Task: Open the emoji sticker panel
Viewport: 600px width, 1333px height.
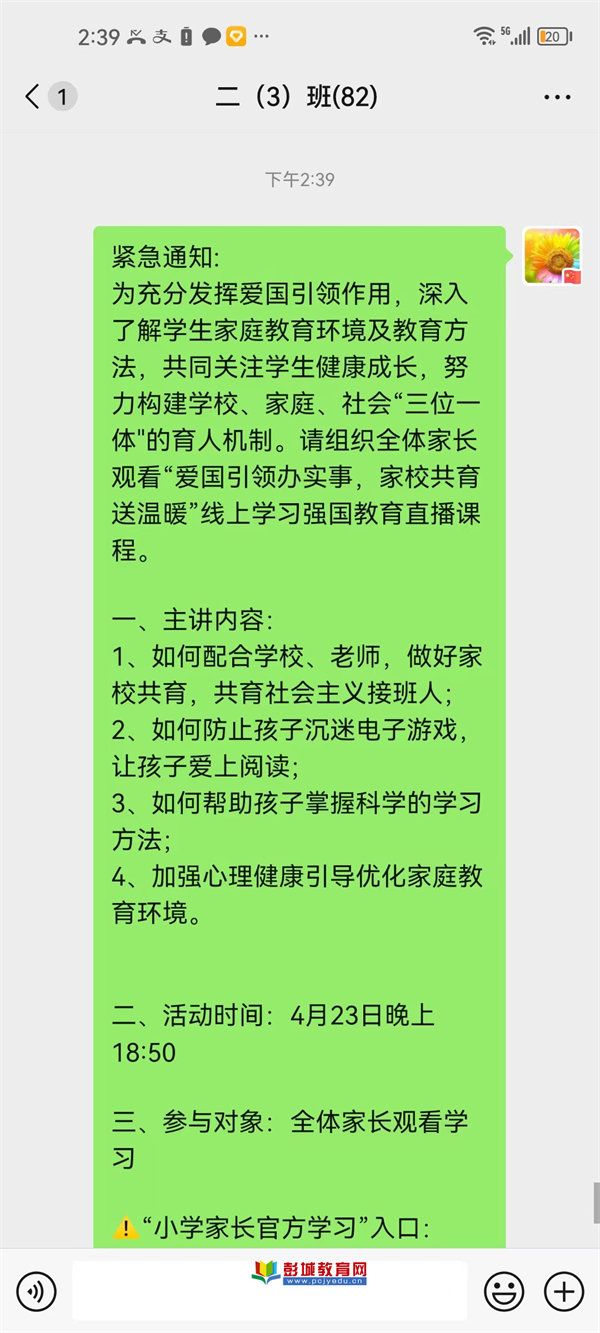Action: (x=504, y=1291)
